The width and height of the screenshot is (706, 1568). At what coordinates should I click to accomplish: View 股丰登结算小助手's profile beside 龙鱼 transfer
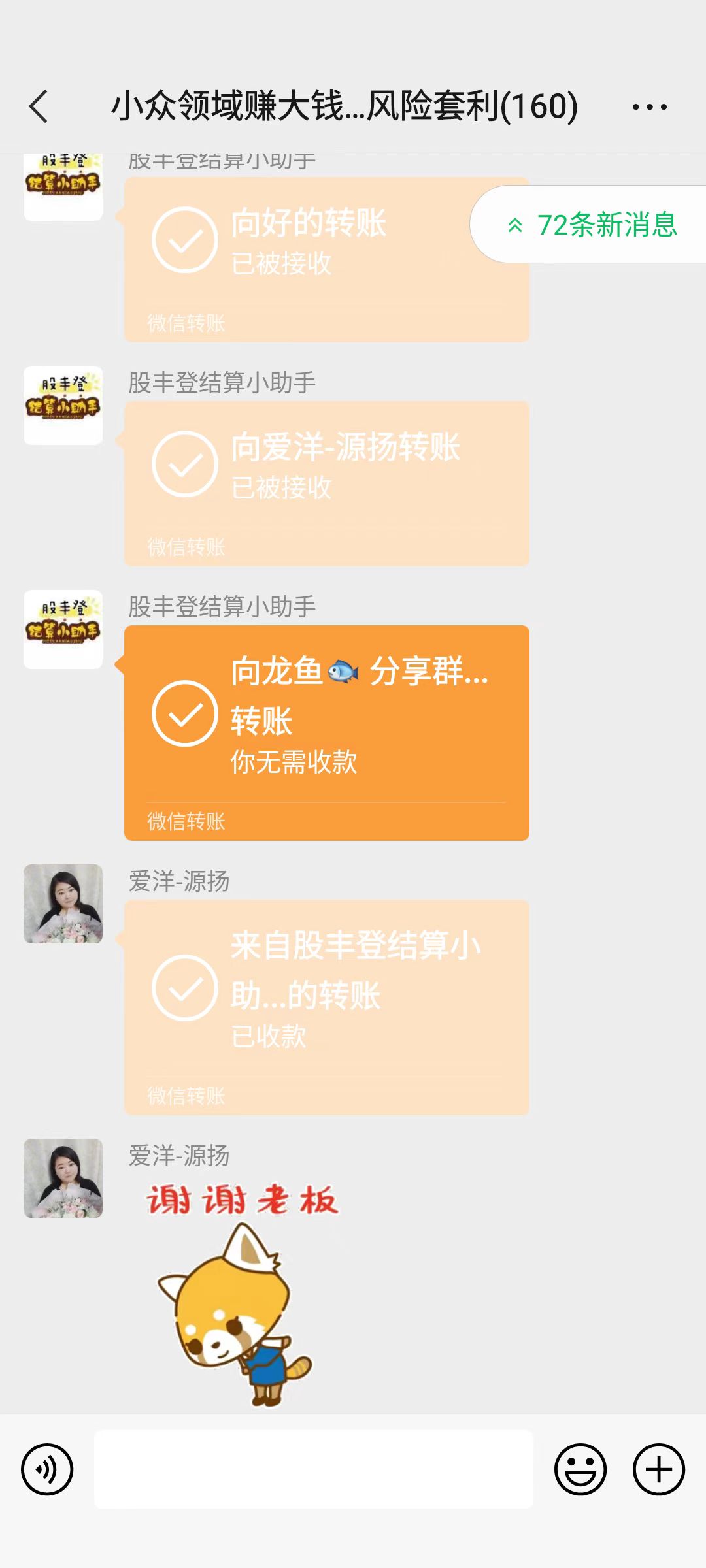point(63,629)
